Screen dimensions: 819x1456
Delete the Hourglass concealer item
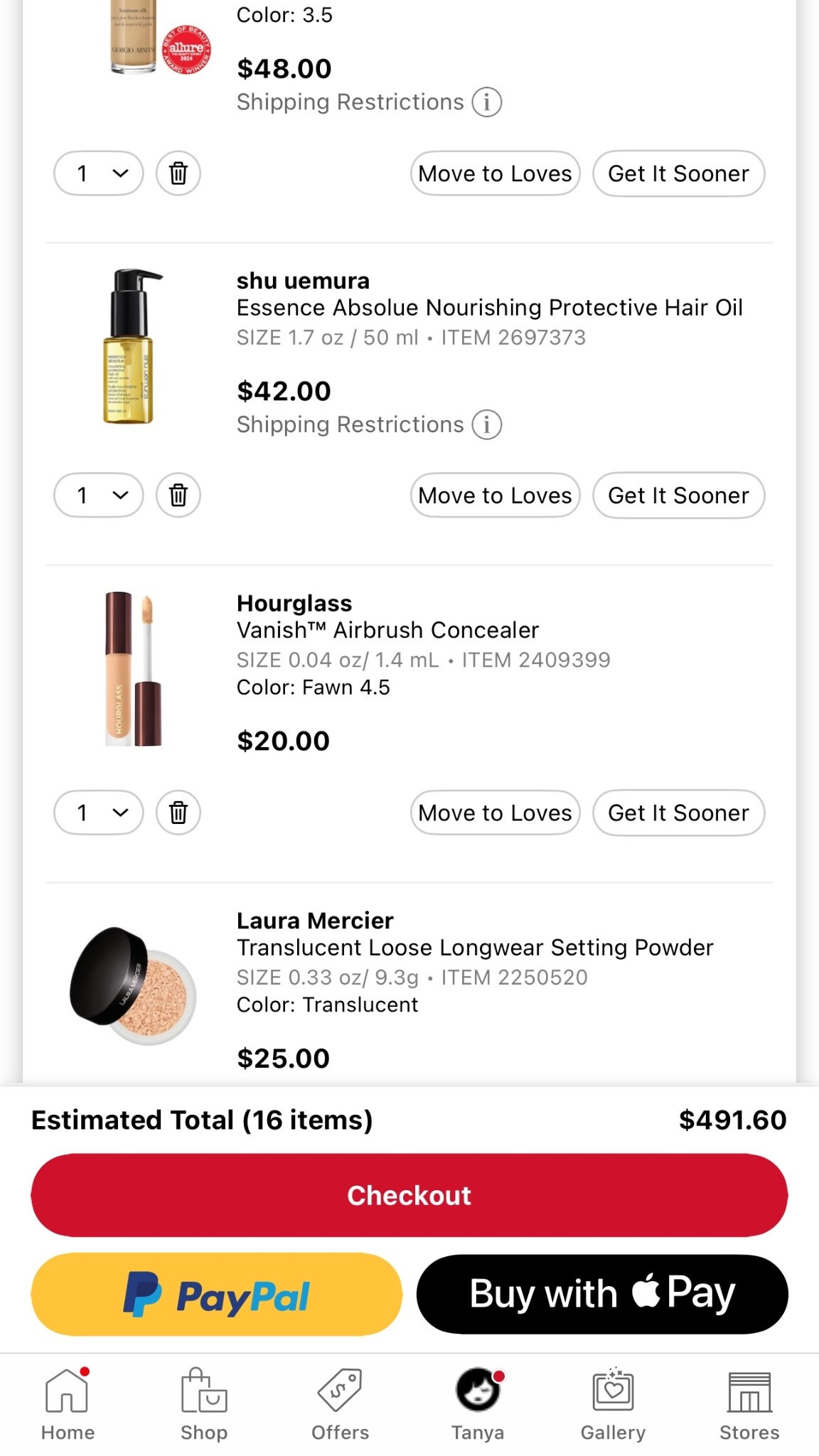pyautogui.click(x=177, y=813)
